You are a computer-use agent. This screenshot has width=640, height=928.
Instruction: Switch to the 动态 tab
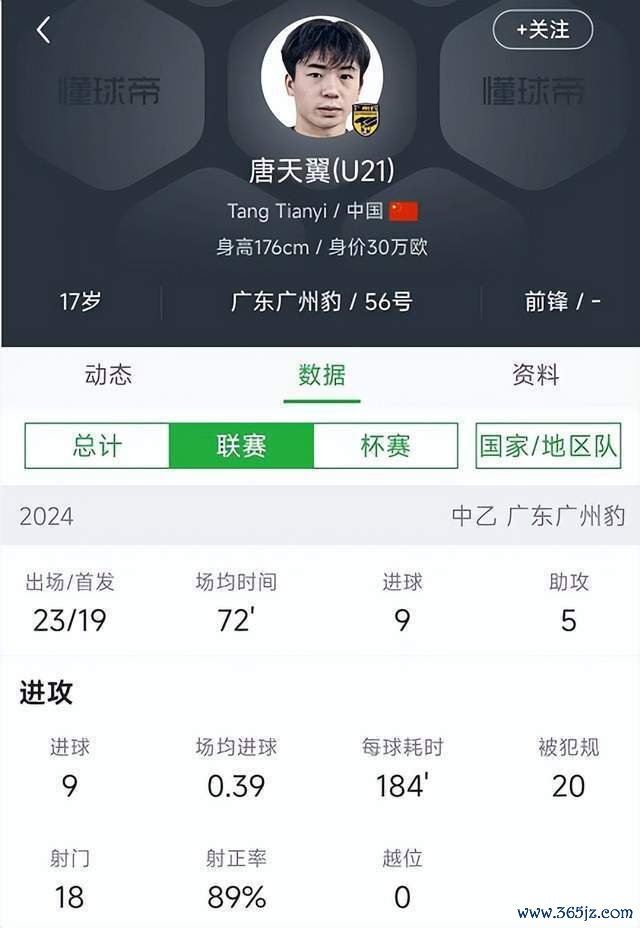point(108,375)
